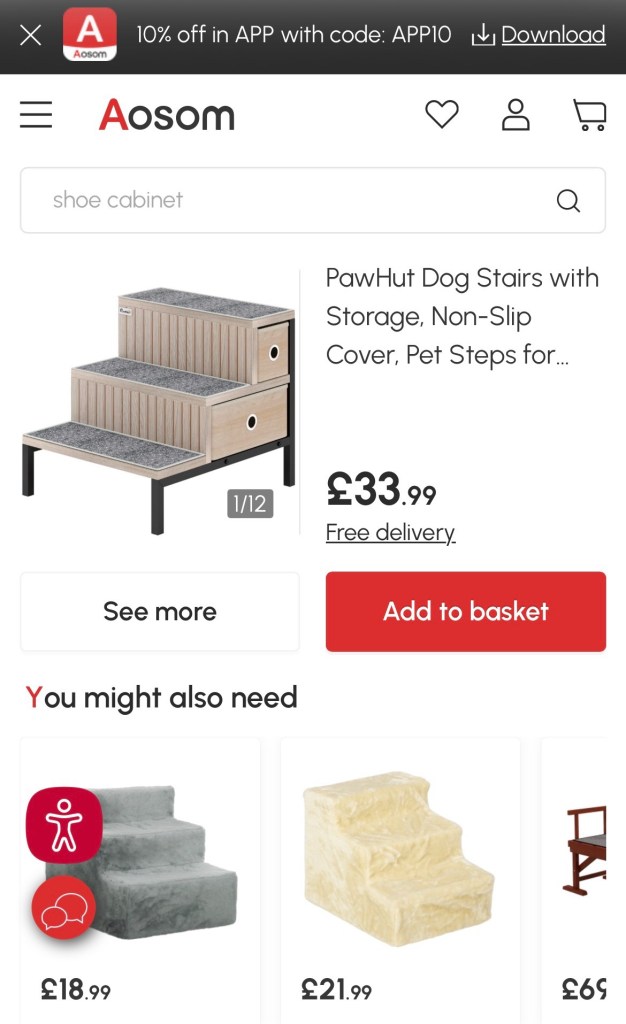Tap the search magnifier icon
Viewport: 626px width, 1024px height.
click(568, 201)
